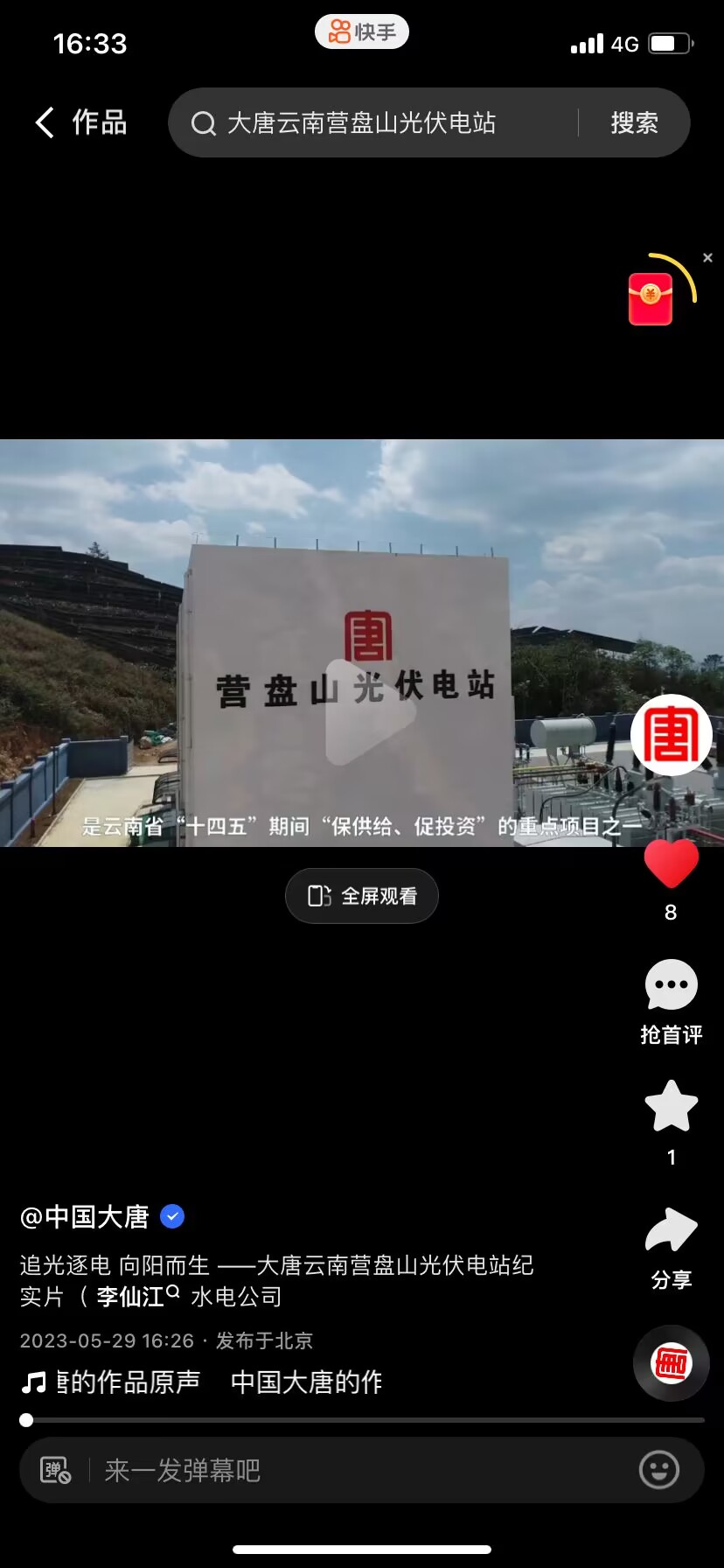Screen dimensions: 724x1568
Task: Switch to fullscreen with 全屏观看
Action: point(361,895)
